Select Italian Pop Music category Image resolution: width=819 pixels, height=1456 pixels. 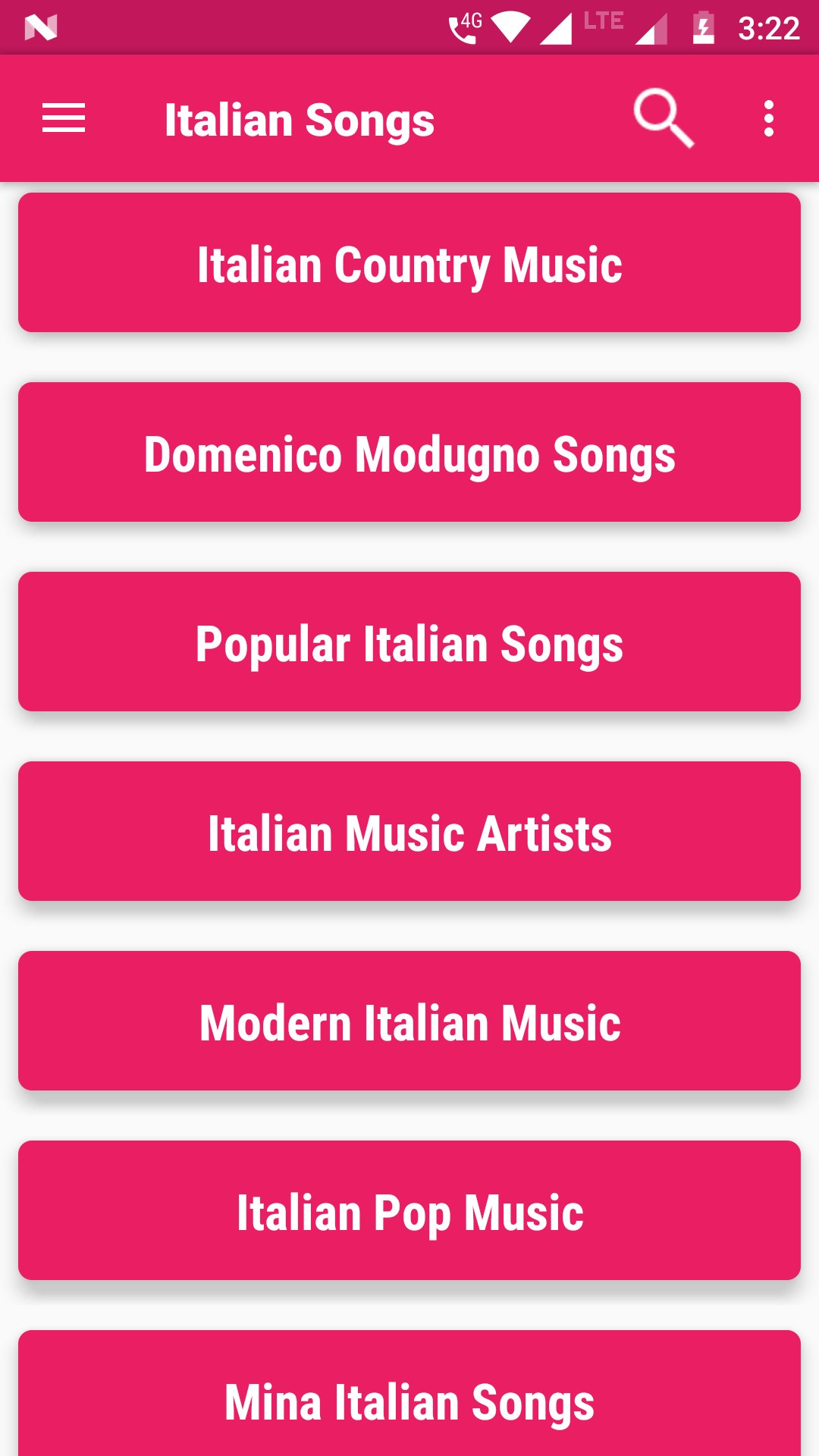[x=409, y=1210]
